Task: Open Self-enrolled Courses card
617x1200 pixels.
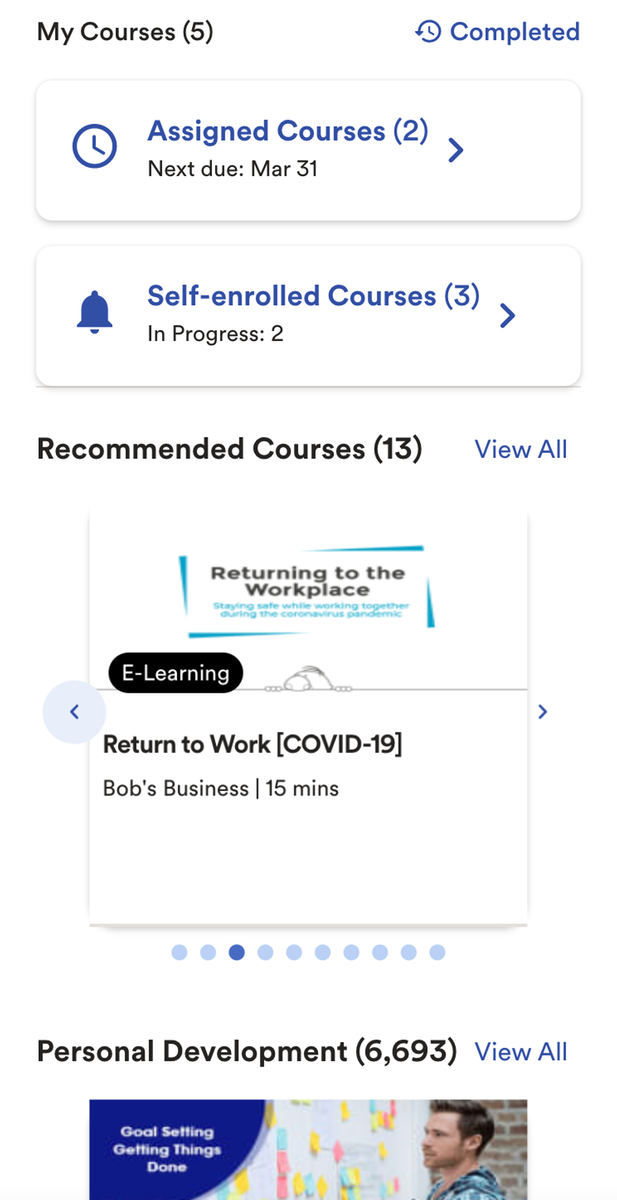Action: pos(308,315)
